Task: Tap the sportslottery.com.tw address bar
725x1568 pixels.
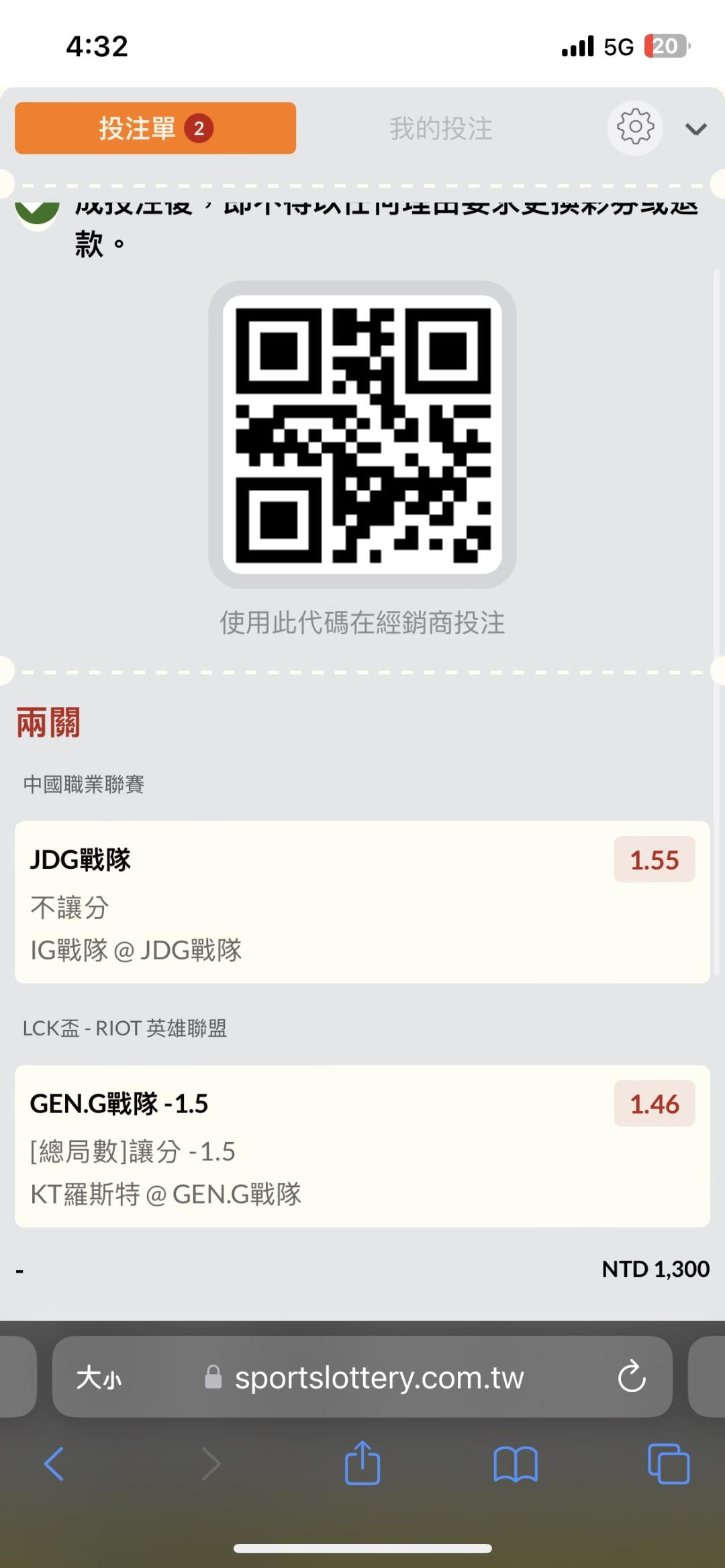Action: 379,1378
